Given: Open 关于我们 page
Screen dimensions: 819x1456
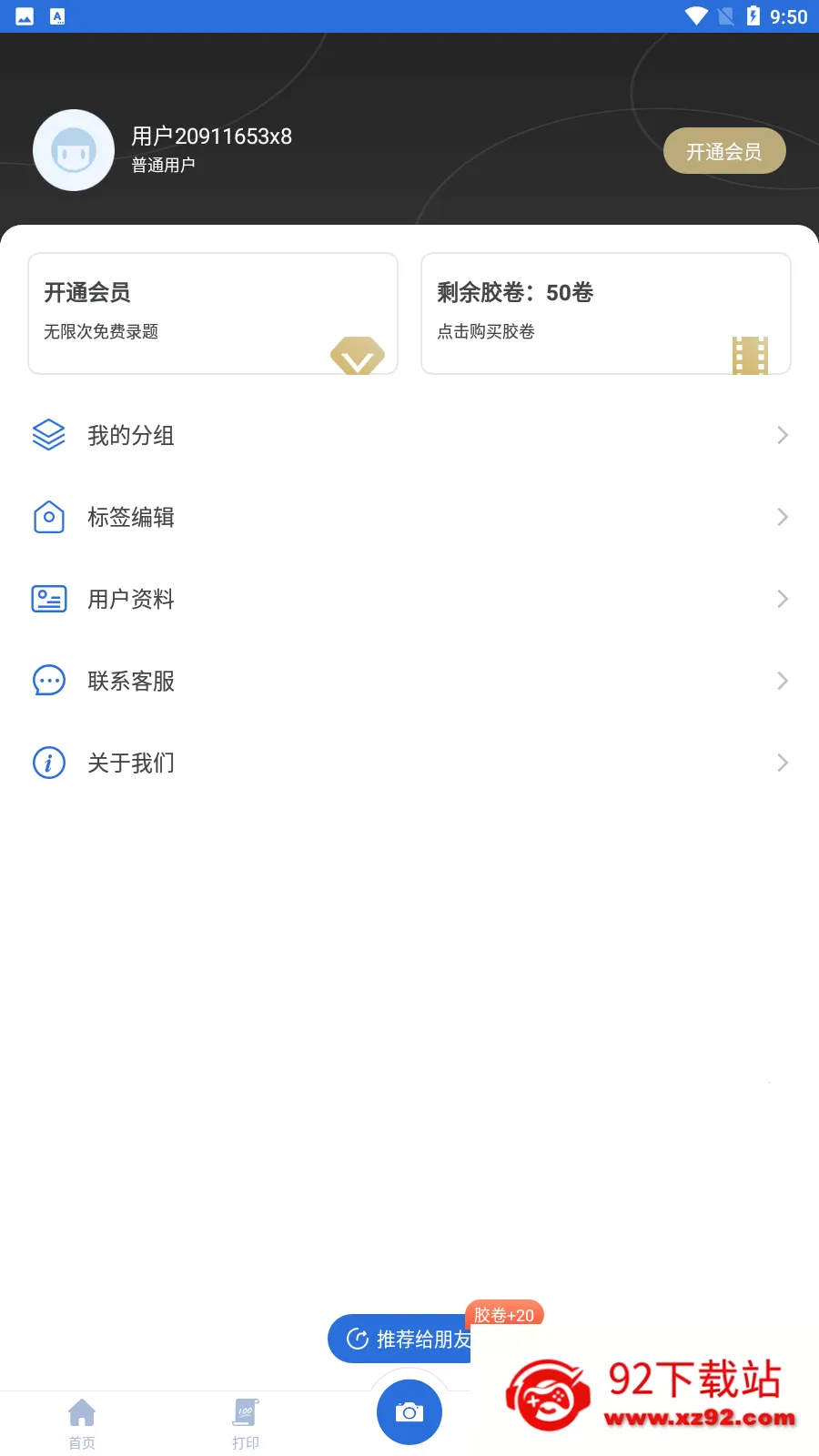Looking at the screenshot, I should 409,763.
